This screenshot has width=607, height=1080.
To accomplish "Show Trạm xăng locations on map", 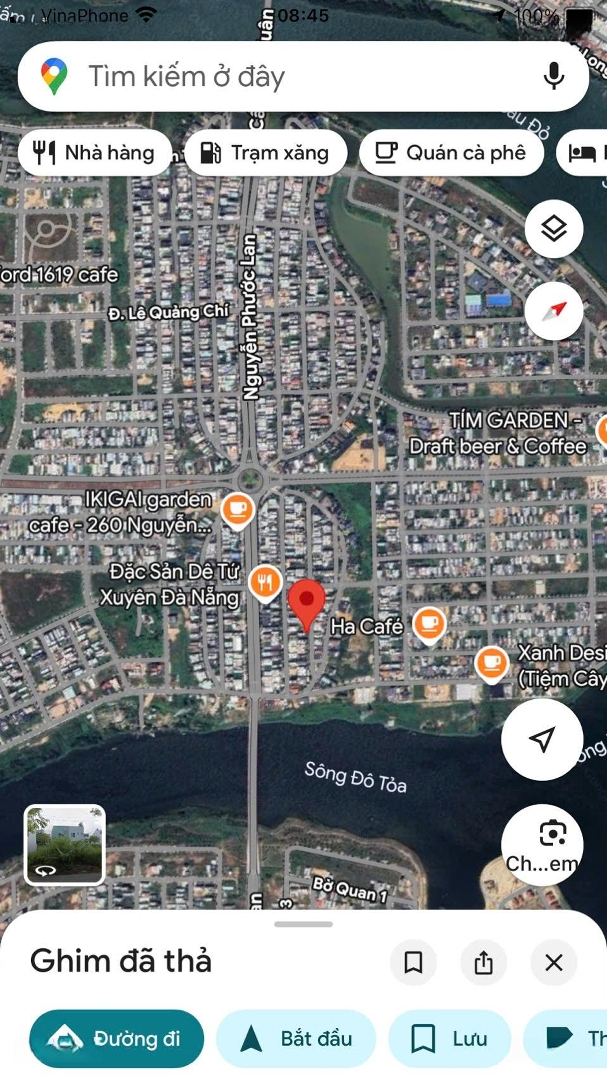I will (265, 153).
